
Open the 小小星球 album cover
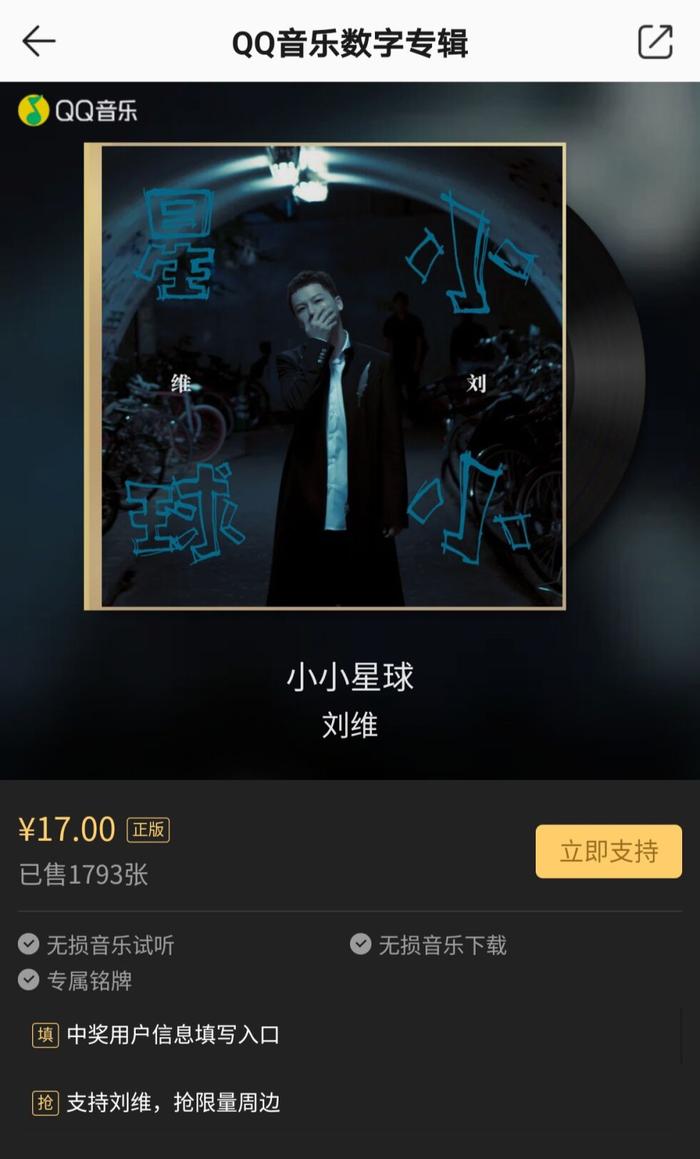(325, 376)
